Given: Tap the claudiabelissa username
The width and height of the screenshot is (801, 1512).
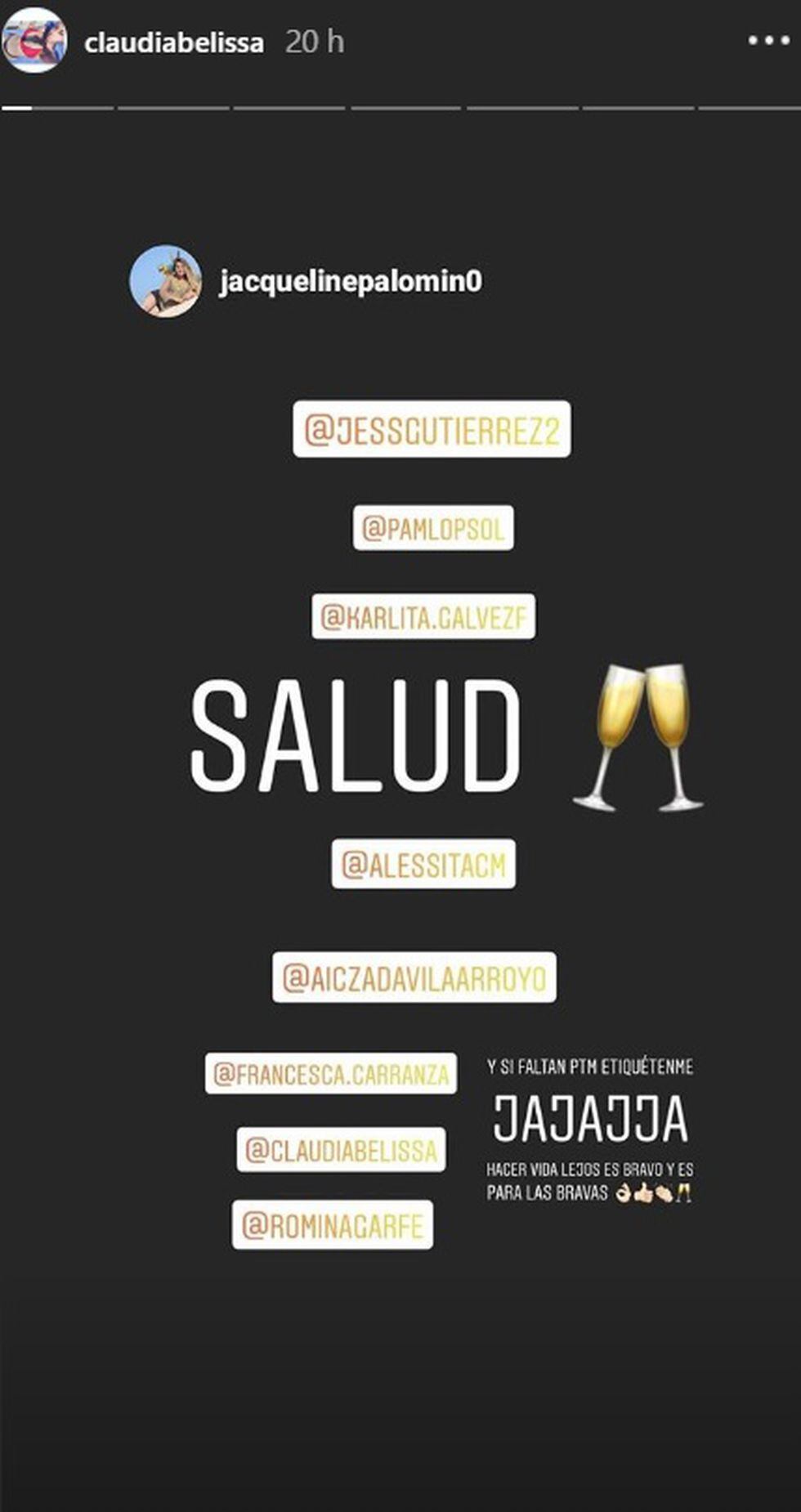Looking at the screenshot, I should pyautogui.click(x=173, y=42).
